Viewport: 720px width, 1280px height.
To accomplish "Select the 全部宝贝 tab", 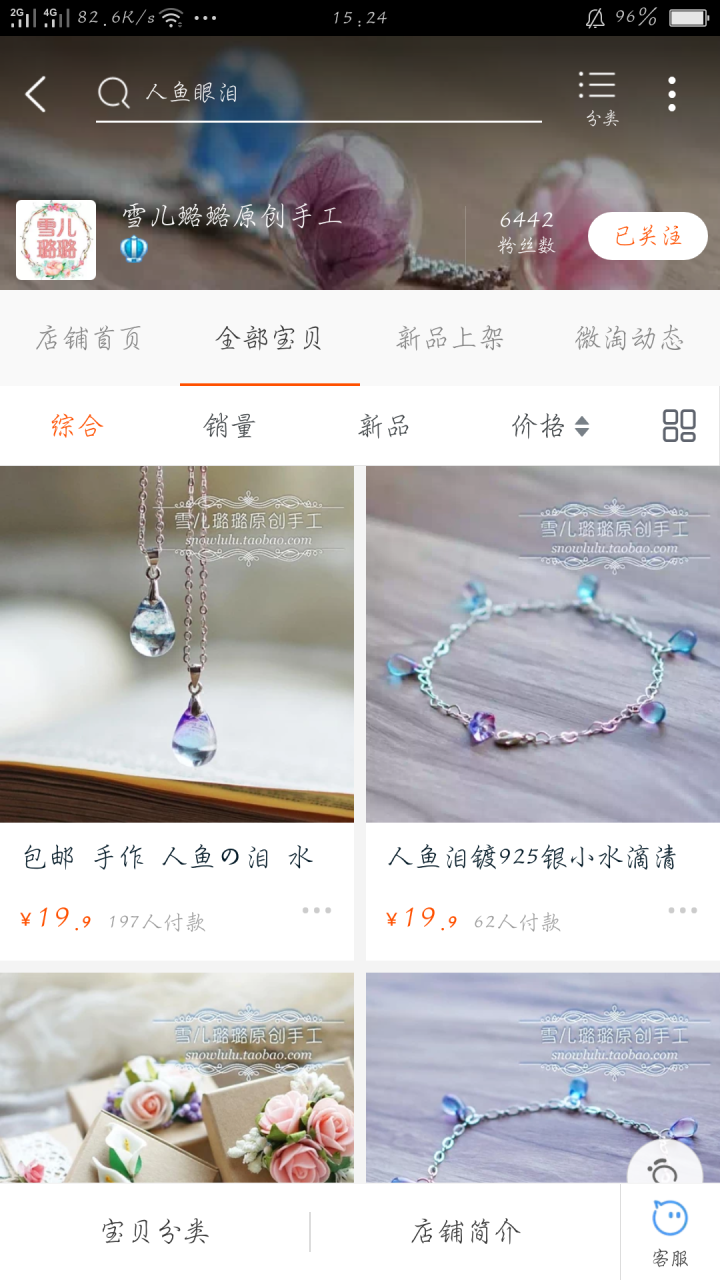I will tap(269, 338).
